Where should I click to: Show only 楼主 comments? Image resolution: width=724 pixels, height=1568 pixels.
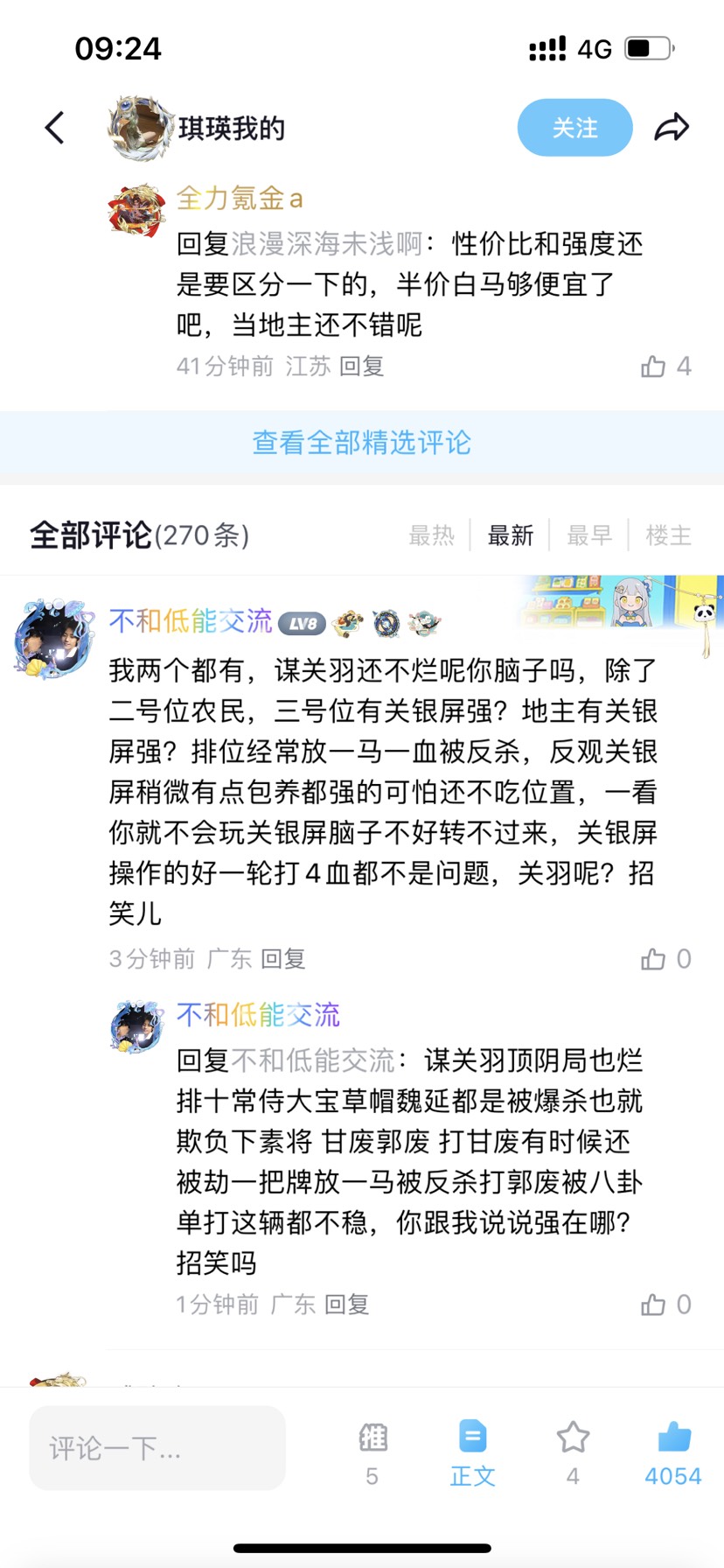[x=668, y=535]
